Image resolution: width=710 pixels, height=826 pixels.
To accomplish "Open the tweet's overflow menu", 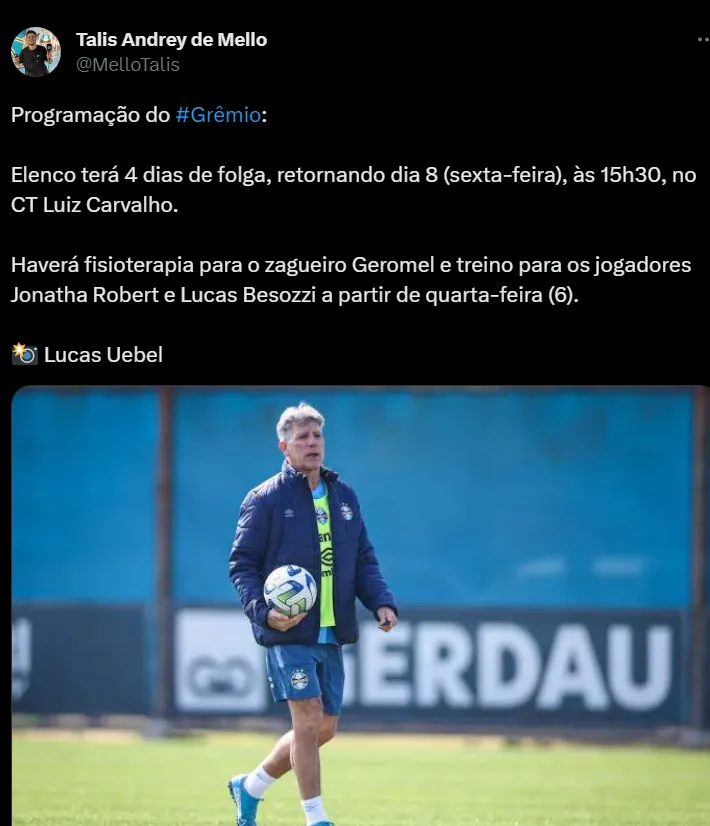I will [x=703, y=39].
